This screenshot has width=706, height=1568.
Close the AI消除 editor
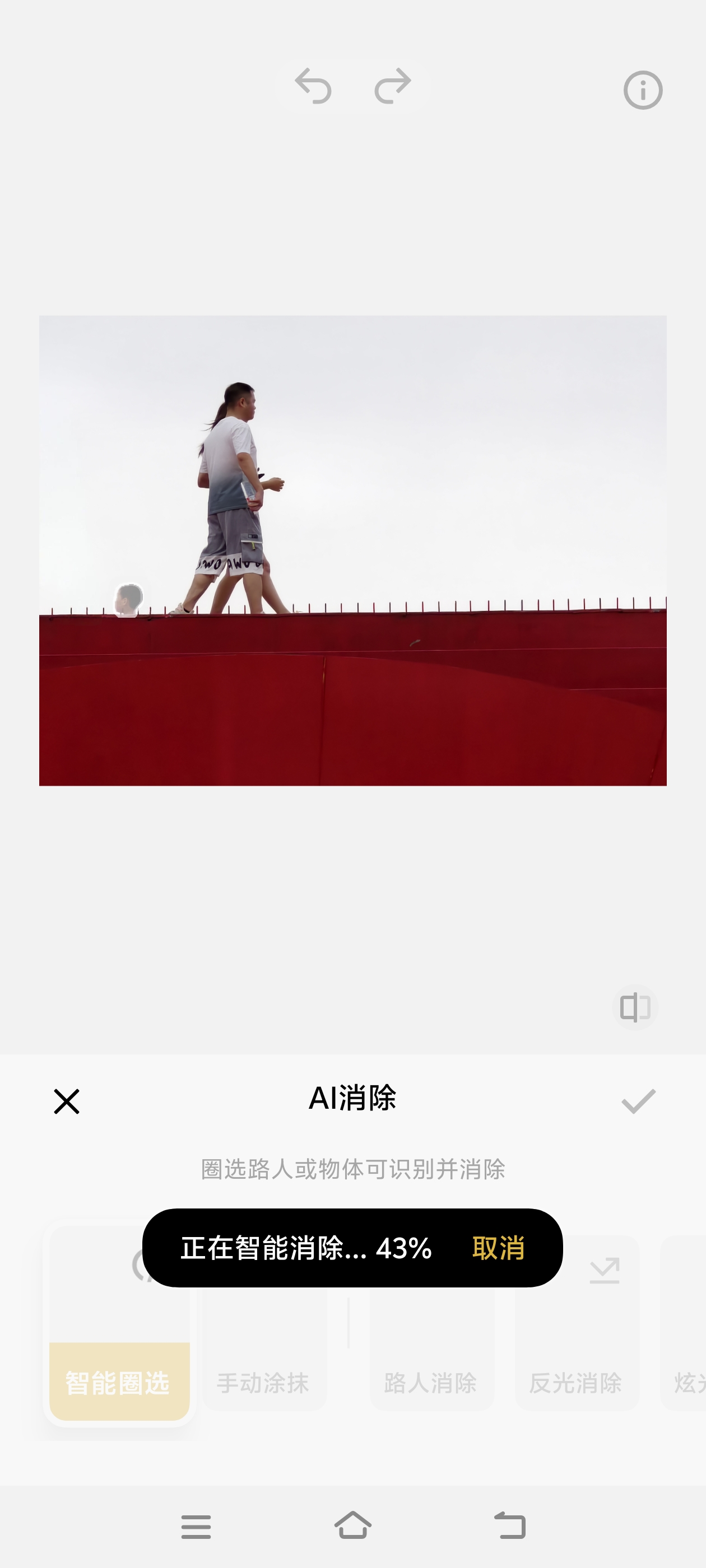[x=66, y=1101]
